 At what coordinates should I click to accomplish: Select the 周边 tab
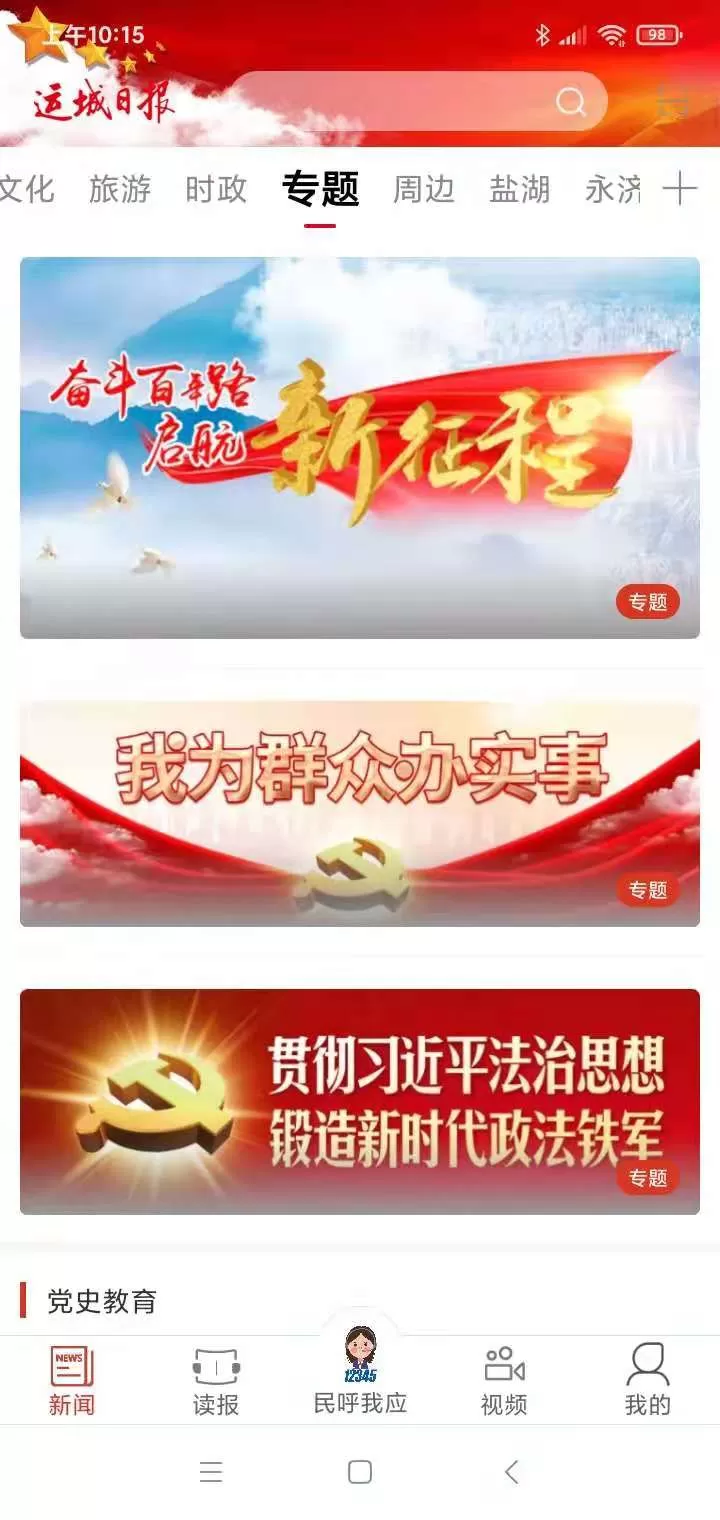[424, 188]
